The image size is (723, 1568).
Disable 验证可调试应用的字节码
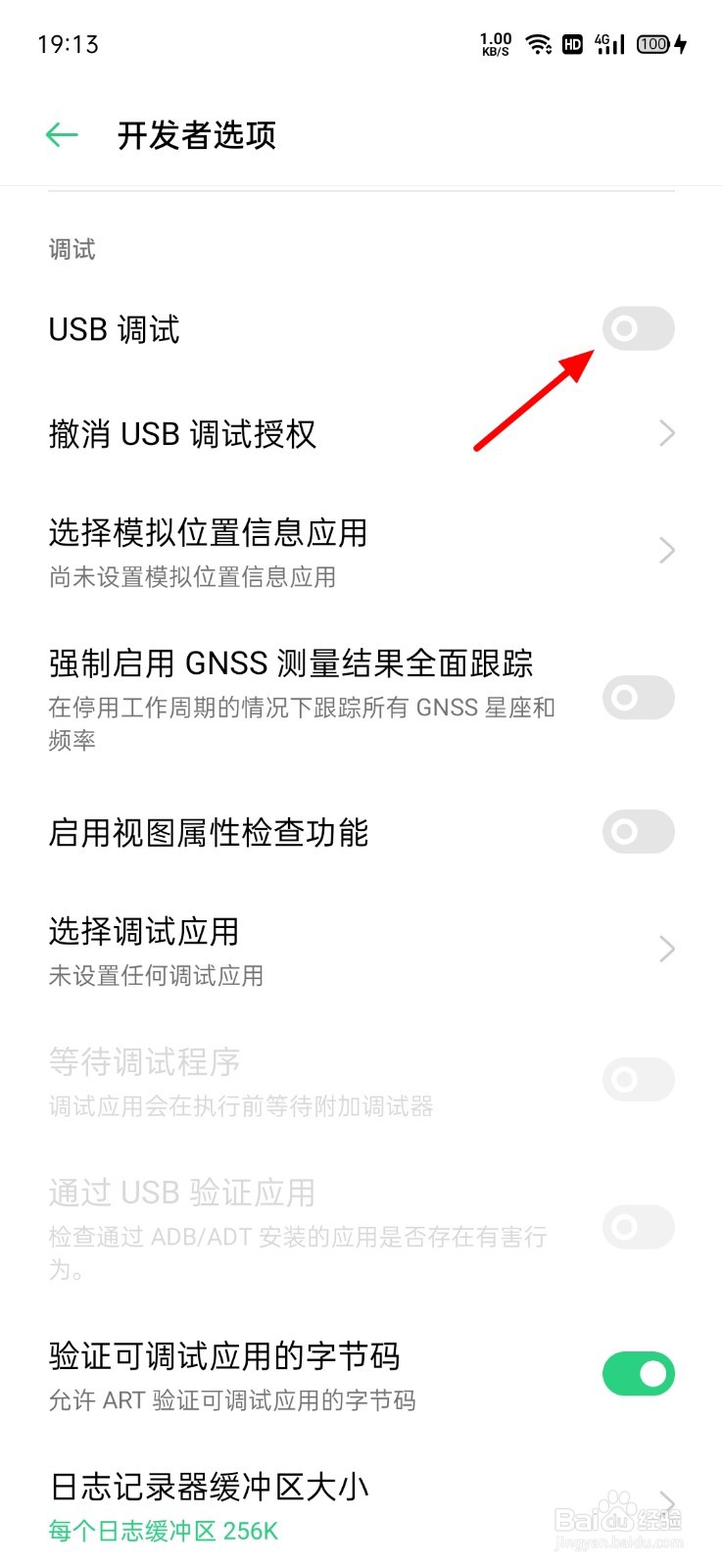point(638,1373)
